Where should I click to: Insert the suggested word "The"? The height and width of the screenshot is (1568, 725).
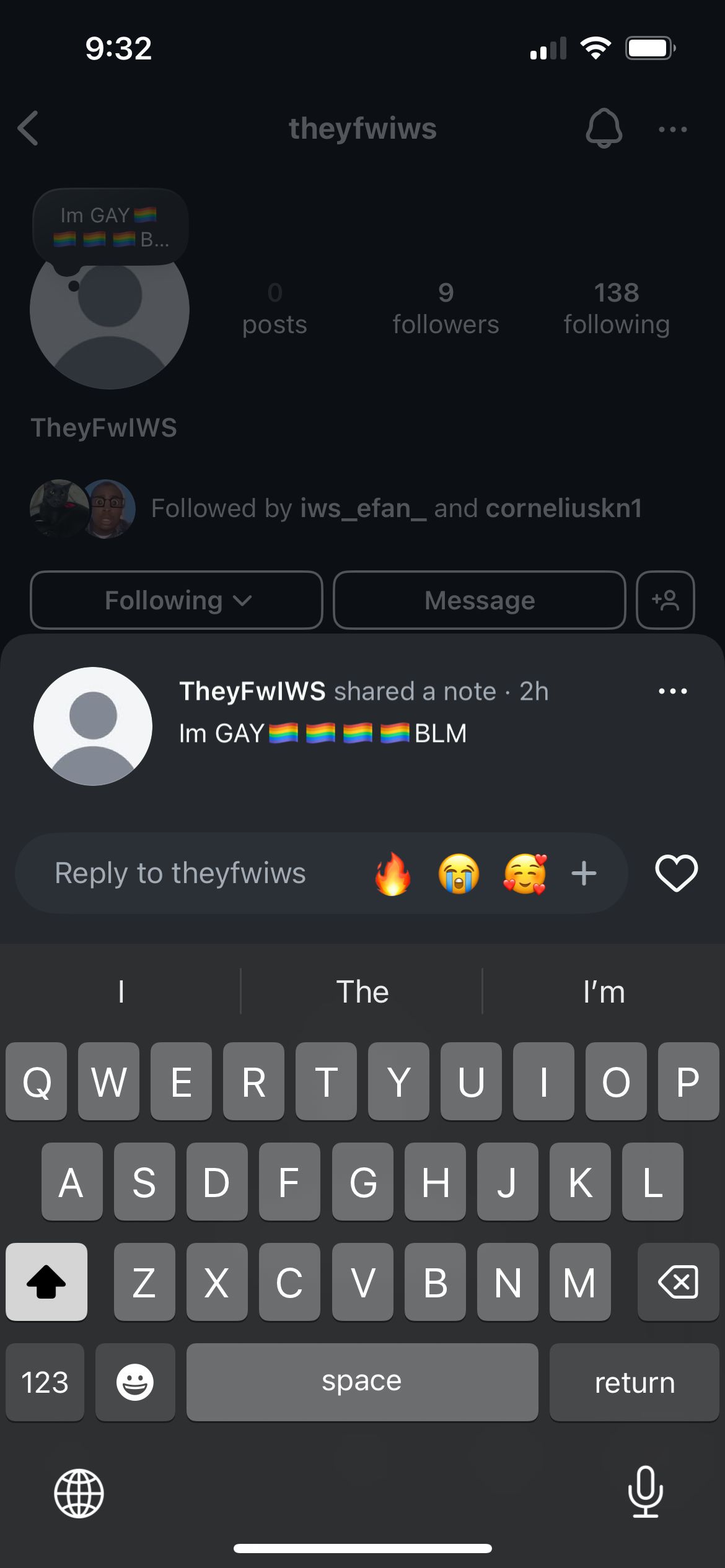pyautogui.click(x=362, y=991)
